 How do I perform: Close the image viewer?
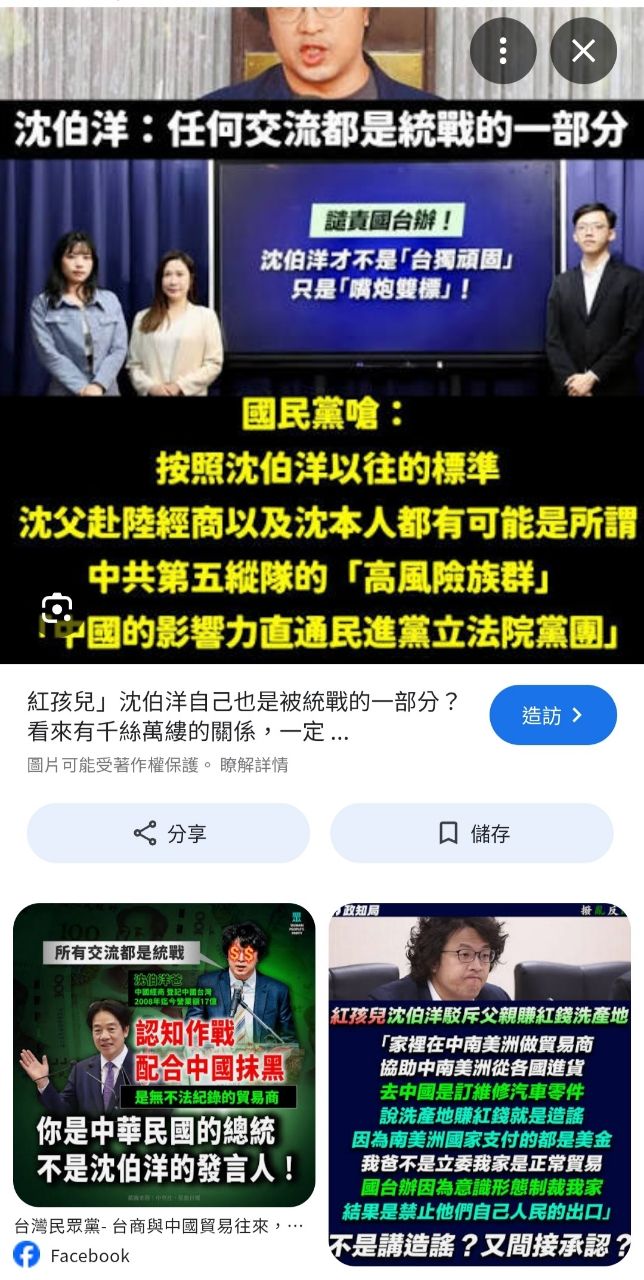click(x=583, y=51)
